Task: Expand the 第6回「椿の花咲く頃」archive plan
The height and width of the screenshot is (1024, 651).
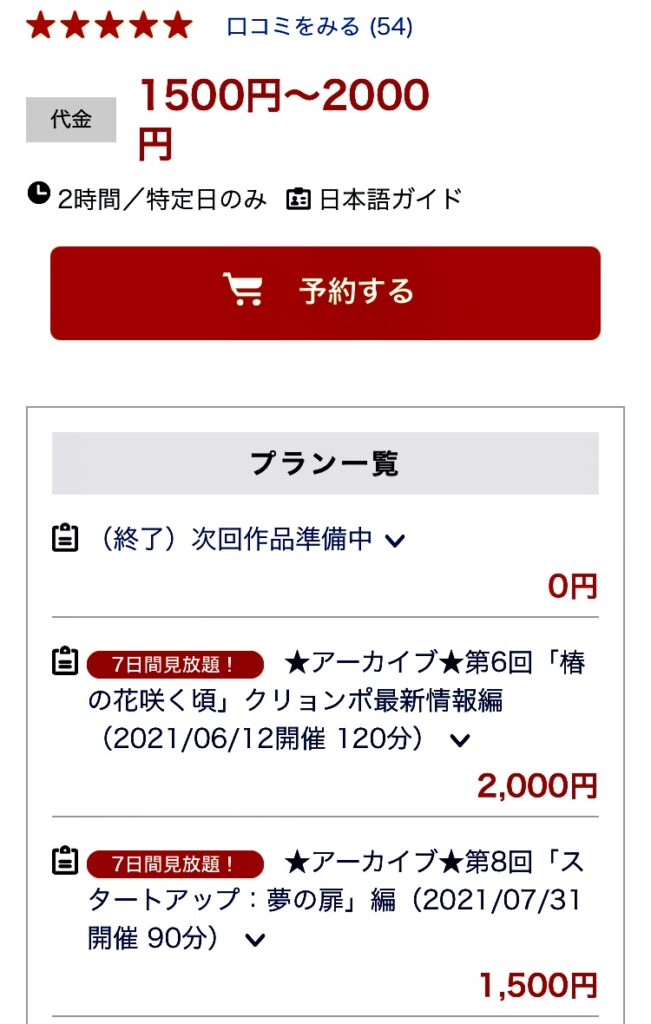Action: coord(460,741)
